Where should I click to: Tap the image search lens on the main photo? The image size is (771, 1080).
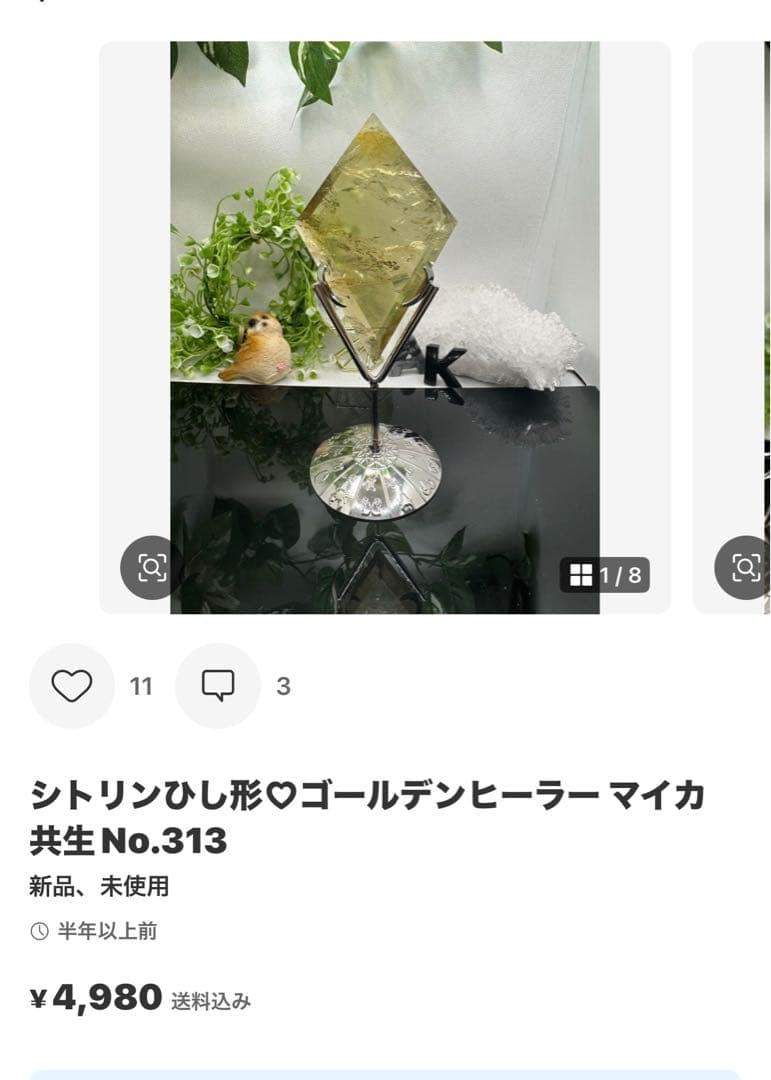[152, 568]
